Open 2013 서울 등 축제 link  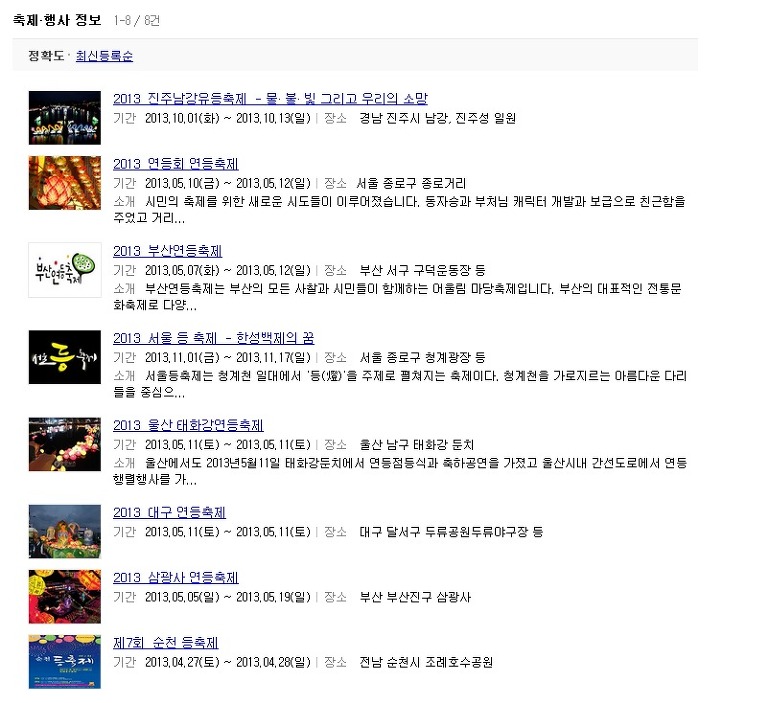(x=213, y=338)
